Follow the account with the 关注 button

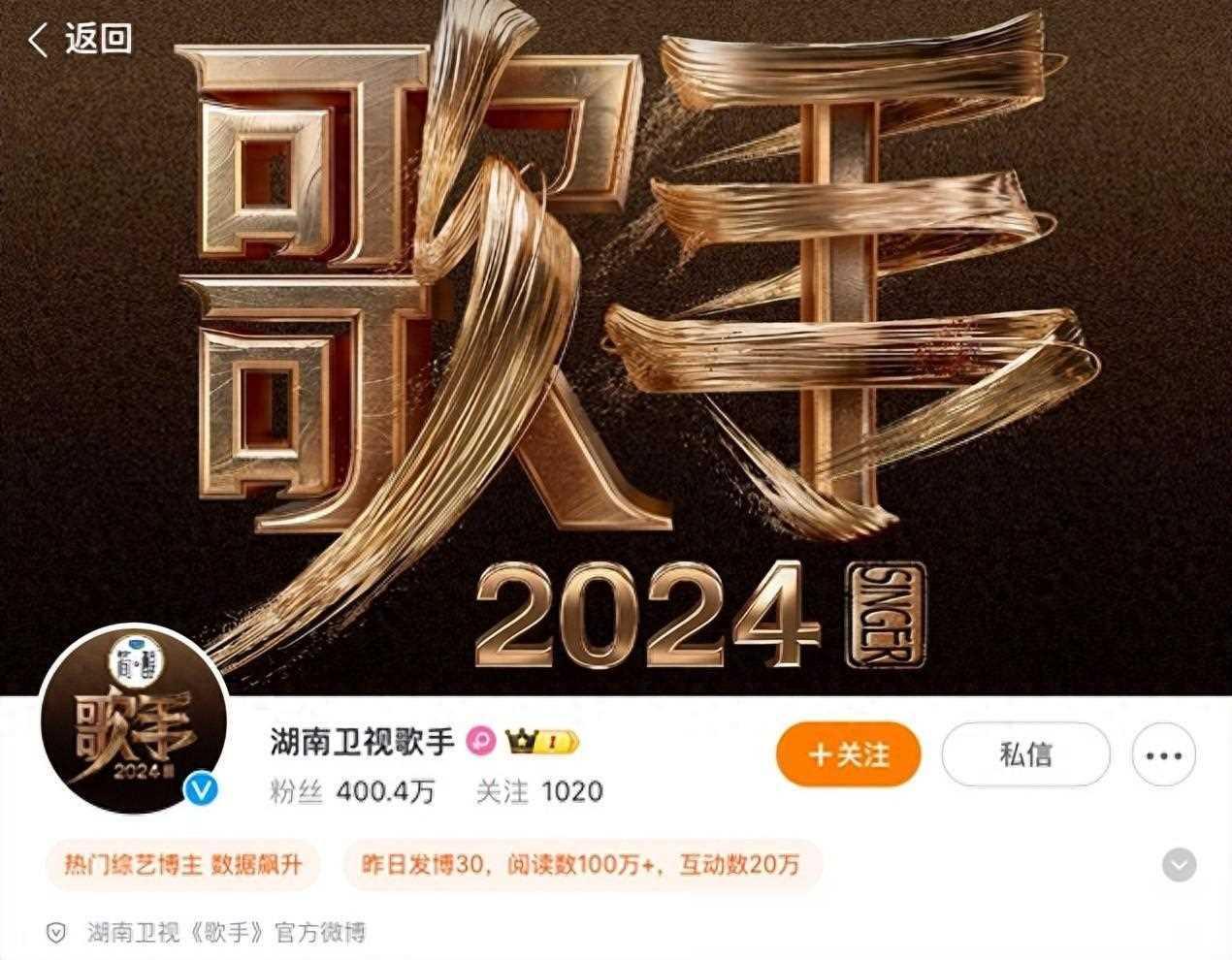pyautogui.click(x=848, y=754)
